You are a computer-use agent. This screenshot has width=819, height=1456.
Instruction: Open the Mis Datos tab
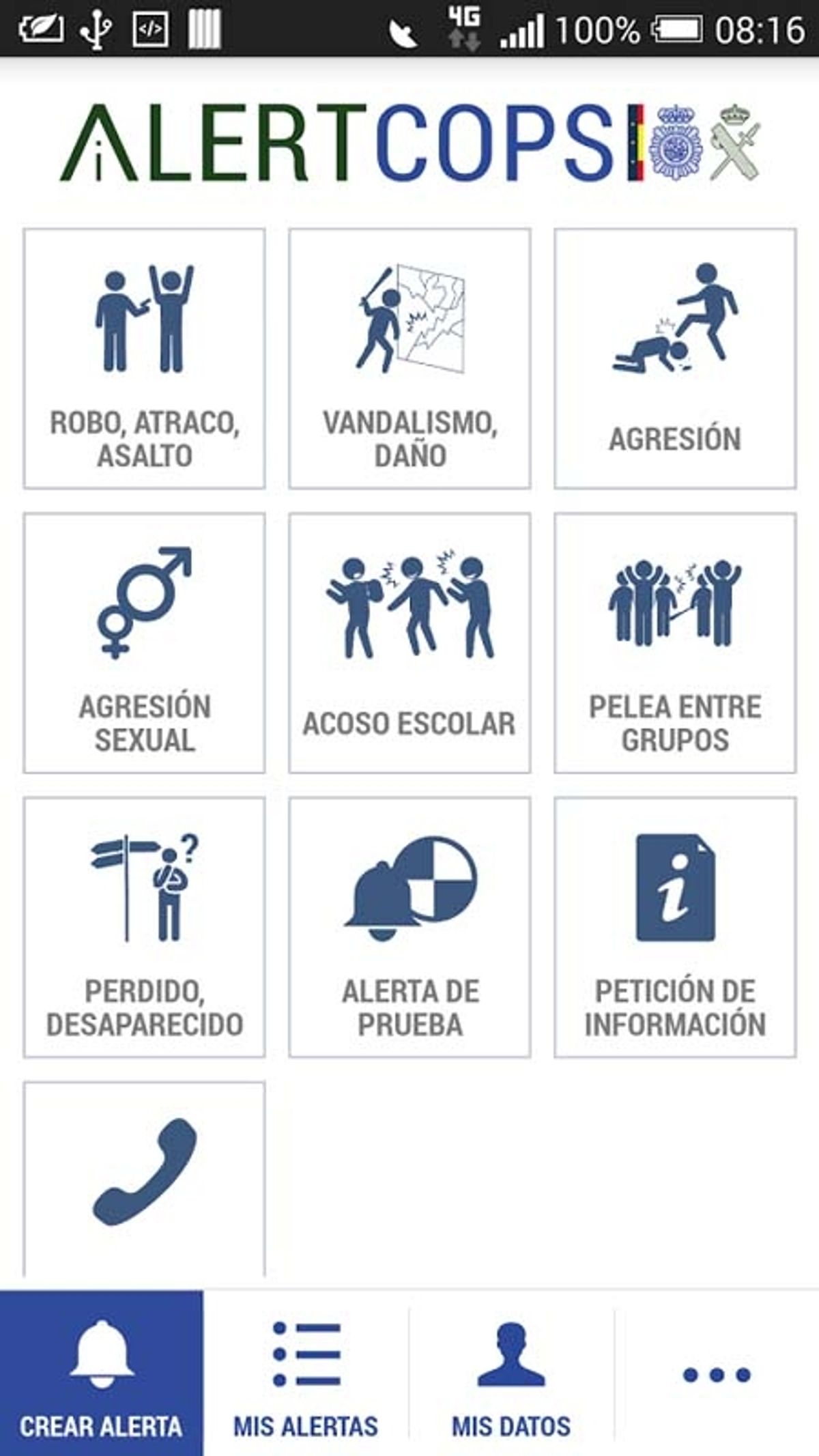pyautogui.click(x=511, y=1373)
